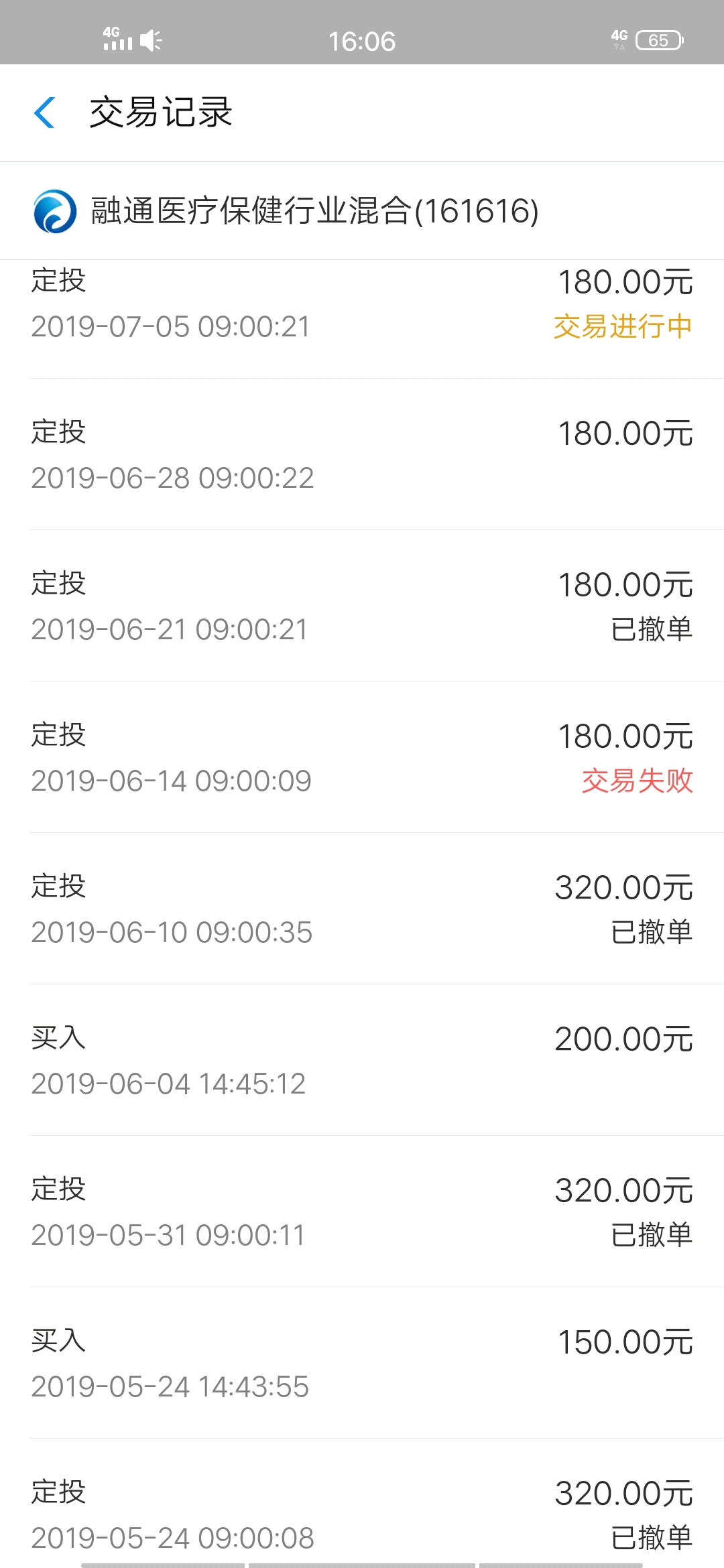Tap the clock showing 16:06 in status bar
This screenshot has height=1568, width=724.
[x=362, y=42]
